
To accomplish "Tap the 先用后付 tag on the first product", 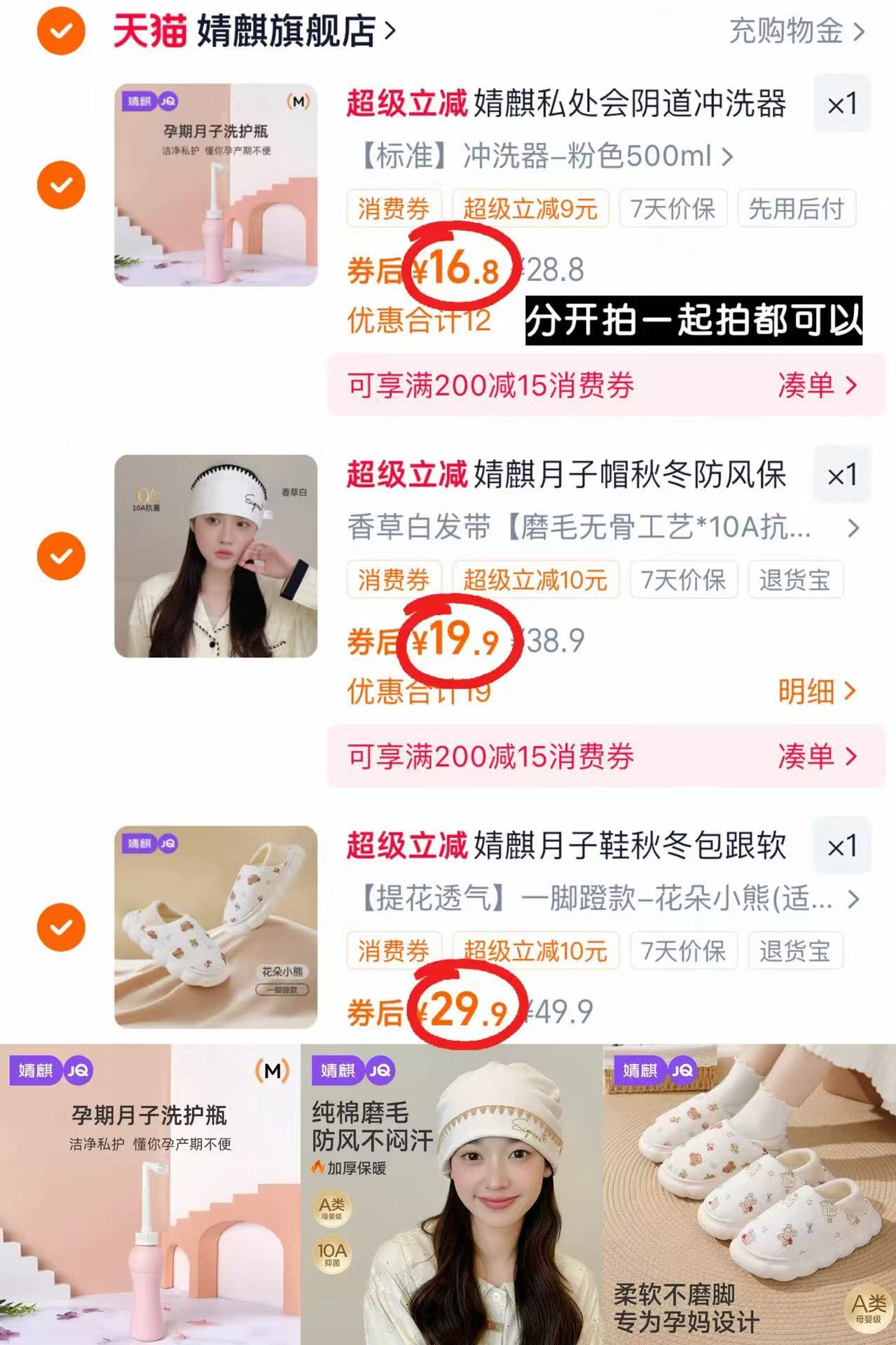I will 797,208.
